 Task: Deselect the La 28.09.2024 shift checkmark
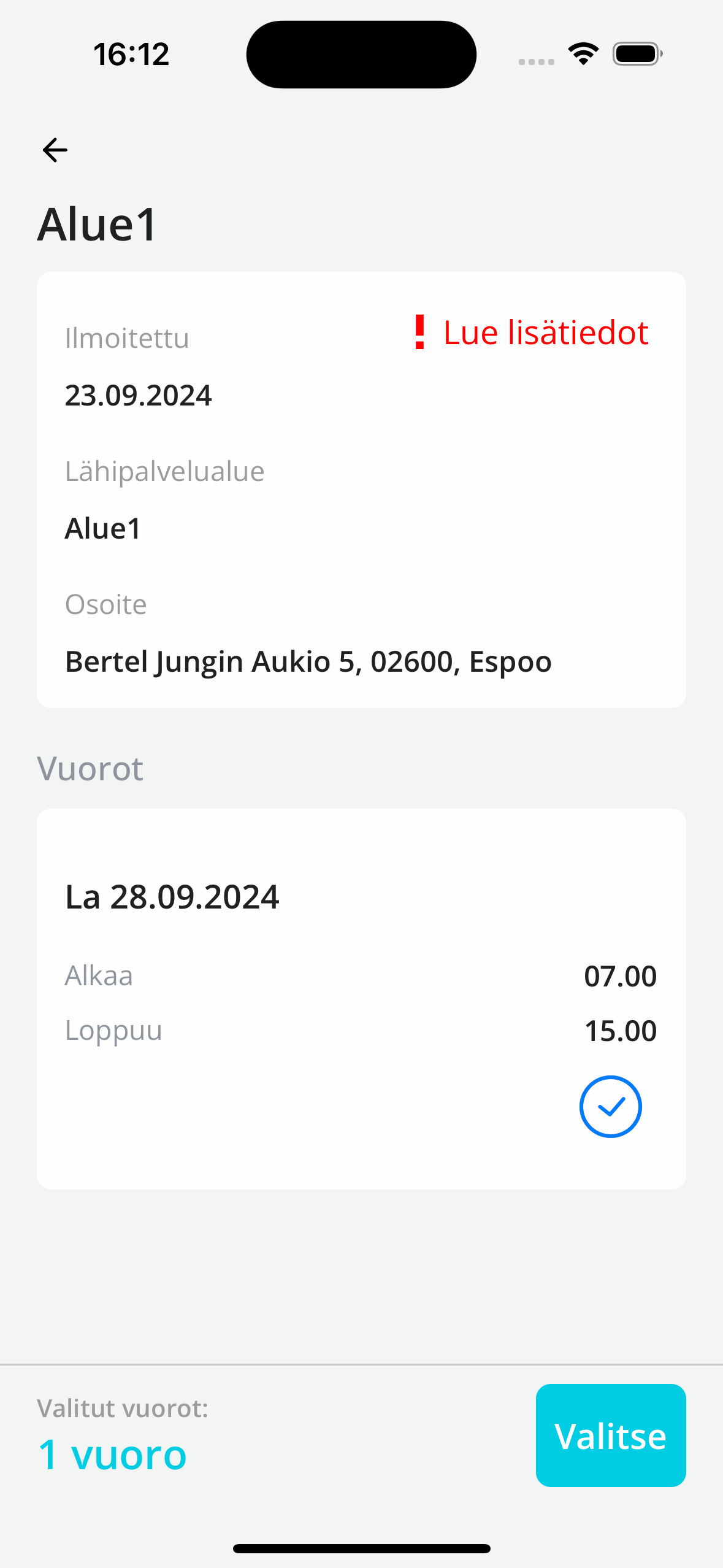tap(610, 1106)
